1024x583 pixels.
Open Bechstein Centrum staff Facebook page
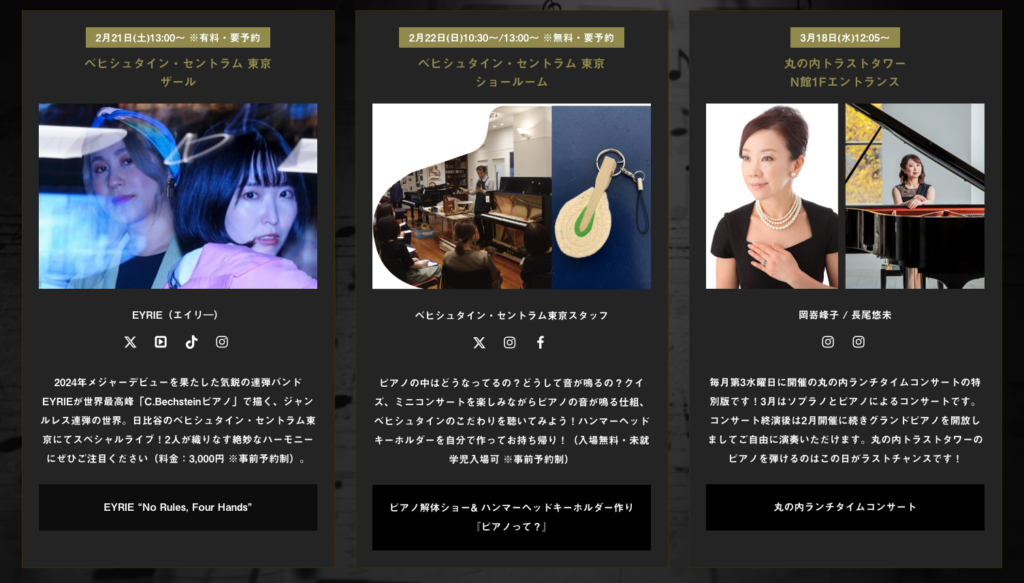(x=540, y=342)
